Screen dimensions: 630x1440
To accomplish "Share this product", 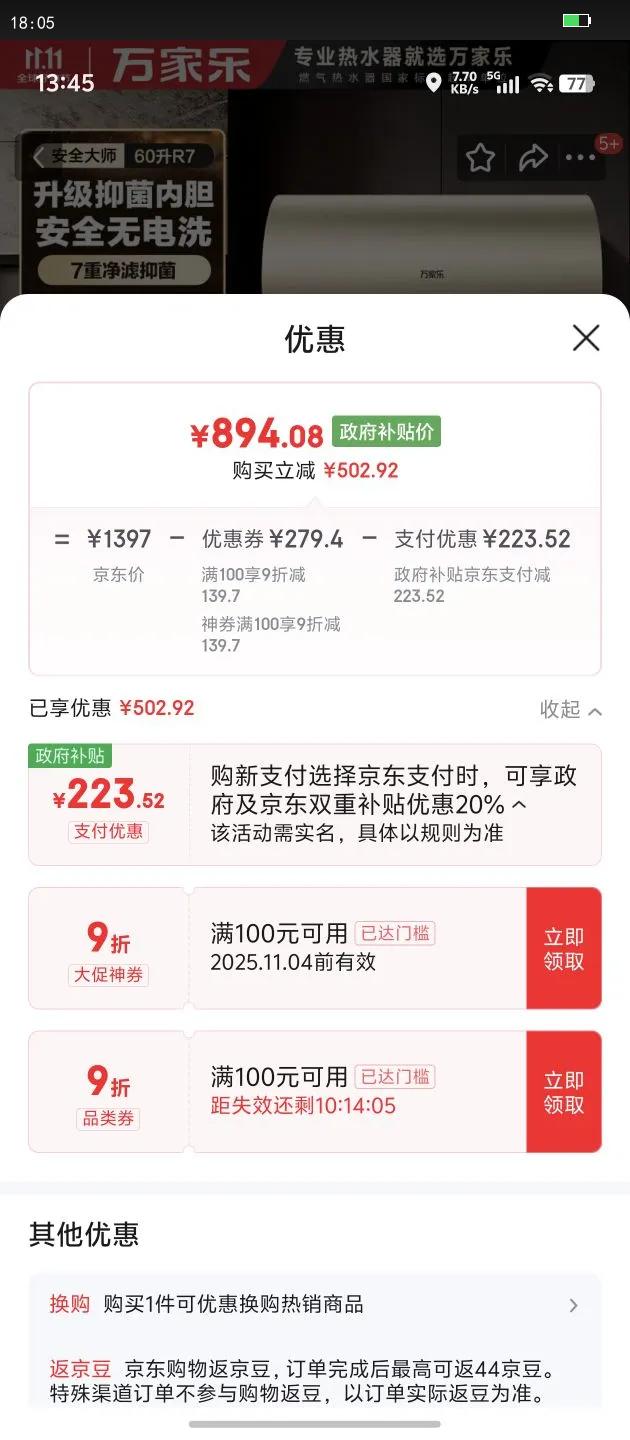I will coord(533,157).
